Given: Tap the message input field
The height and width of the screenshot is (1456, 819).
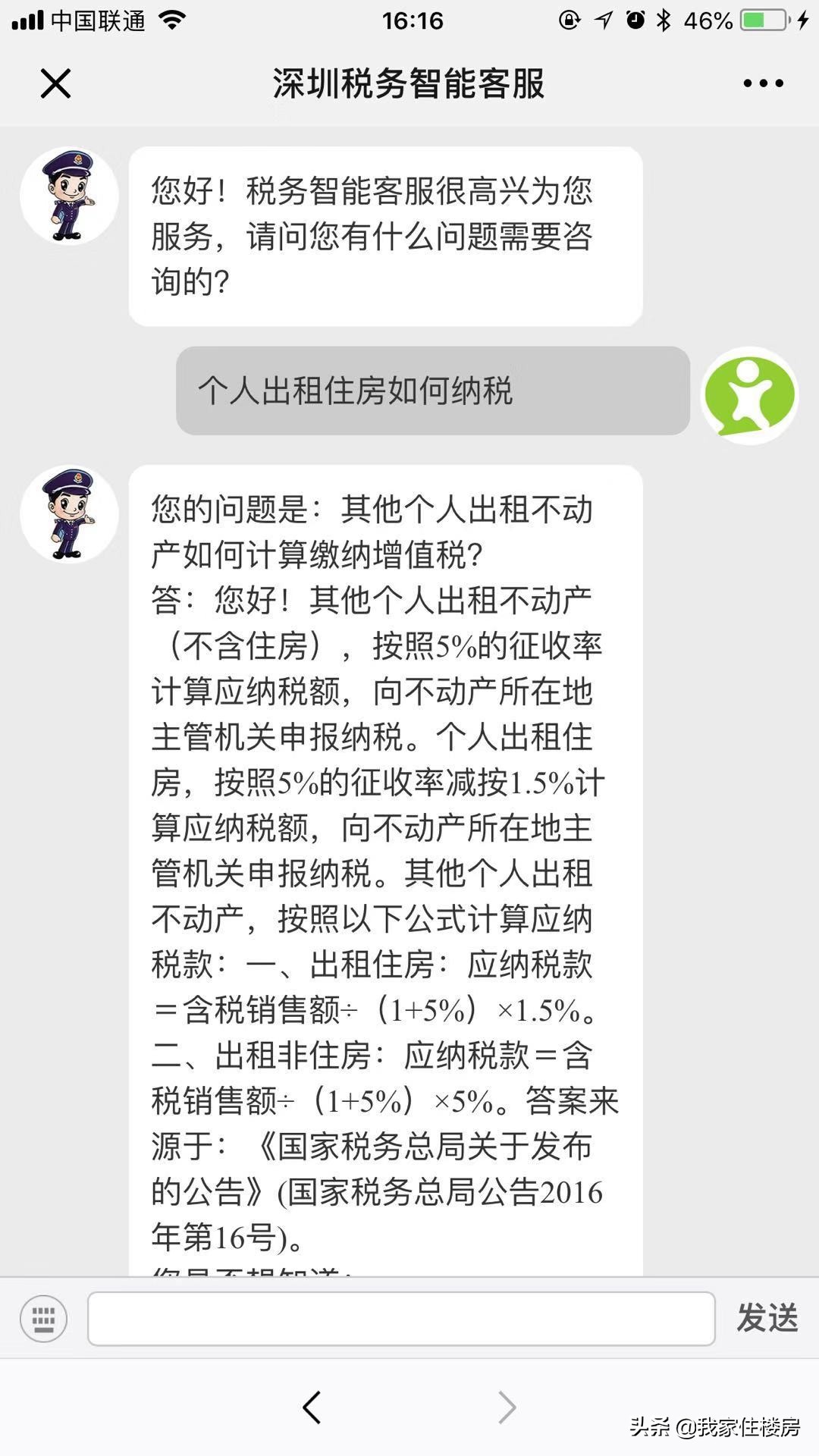Looking at the screenshot, I should click(402, 1319).
